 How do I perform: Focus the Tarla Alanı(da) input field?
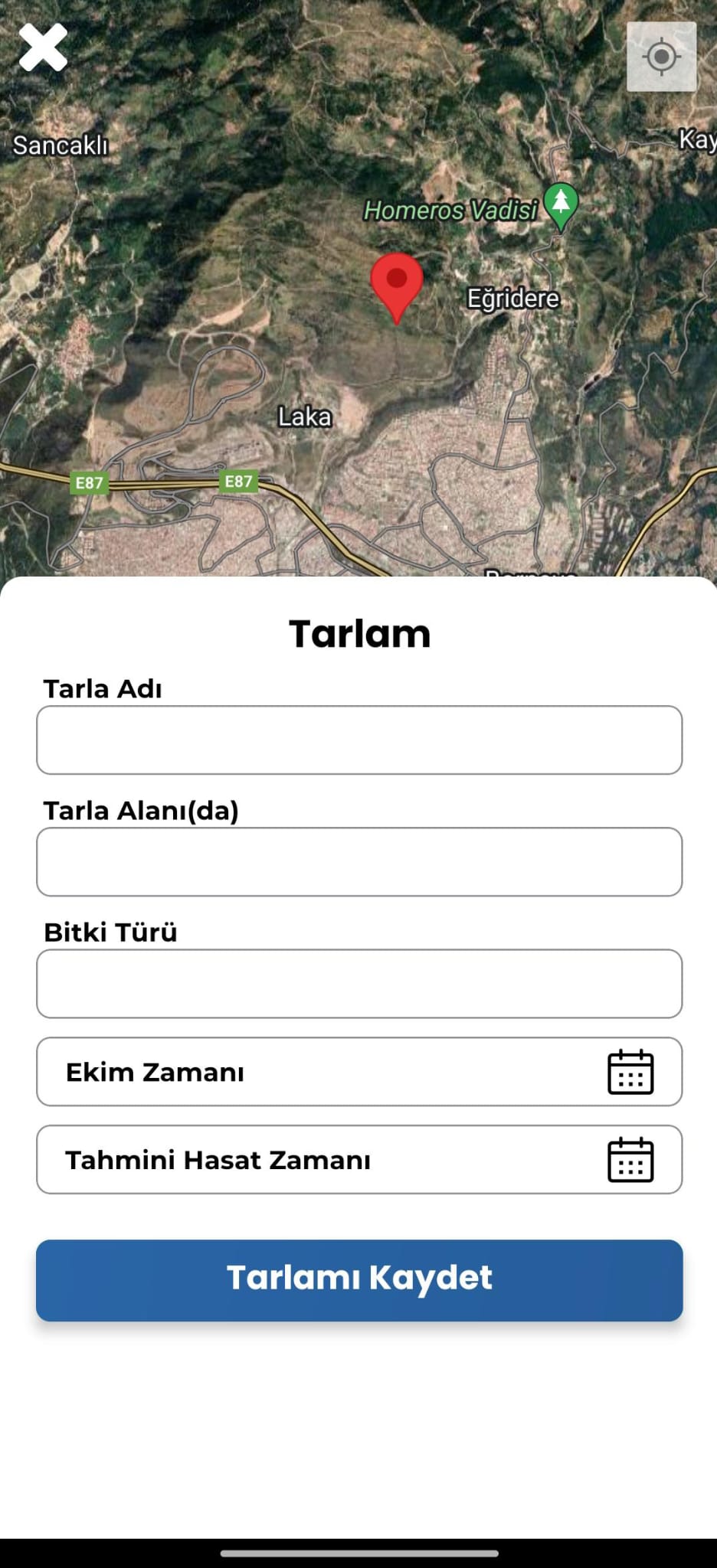pos(359,861)
